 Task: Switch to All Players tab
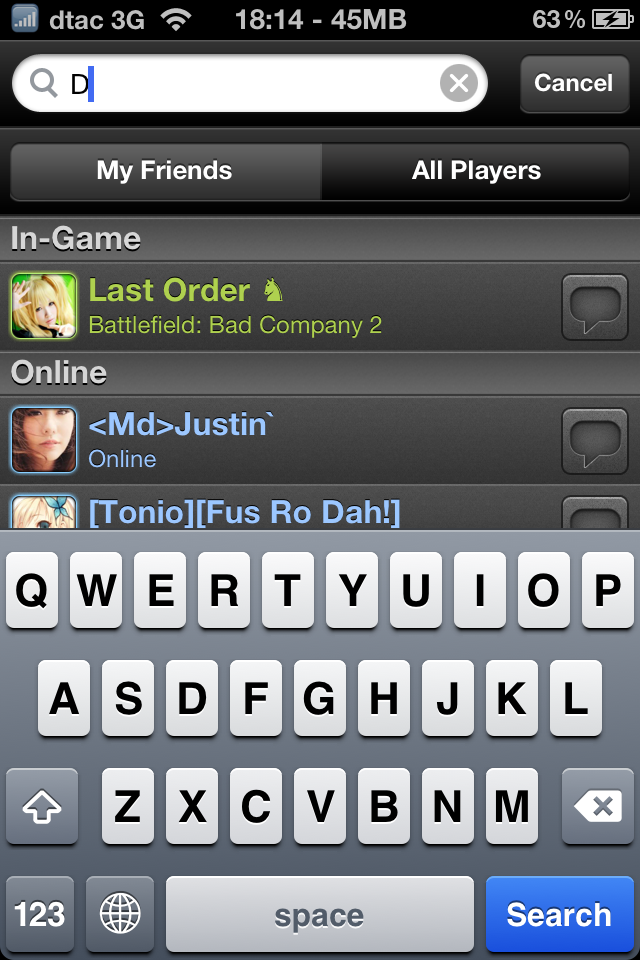(x=476, y=171)
